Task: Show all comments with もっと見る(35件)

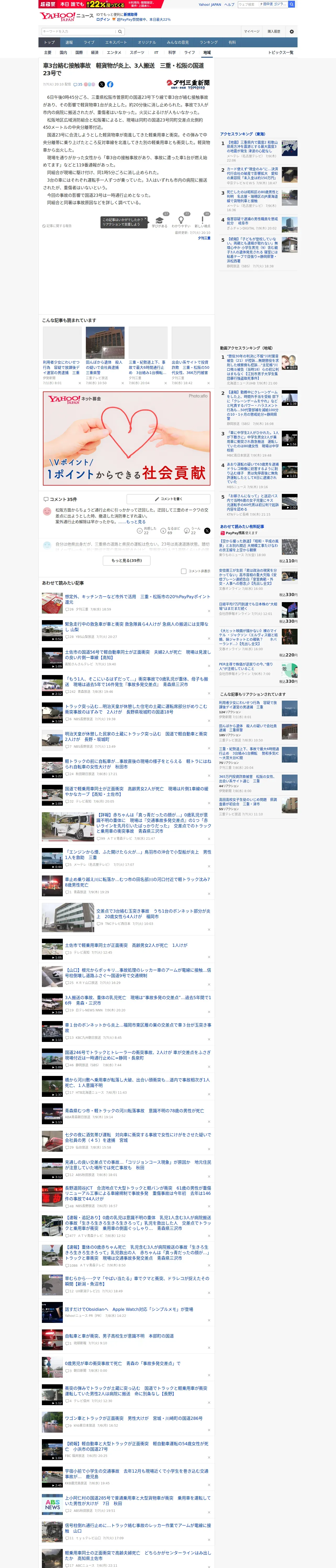Action: (126, 561)
